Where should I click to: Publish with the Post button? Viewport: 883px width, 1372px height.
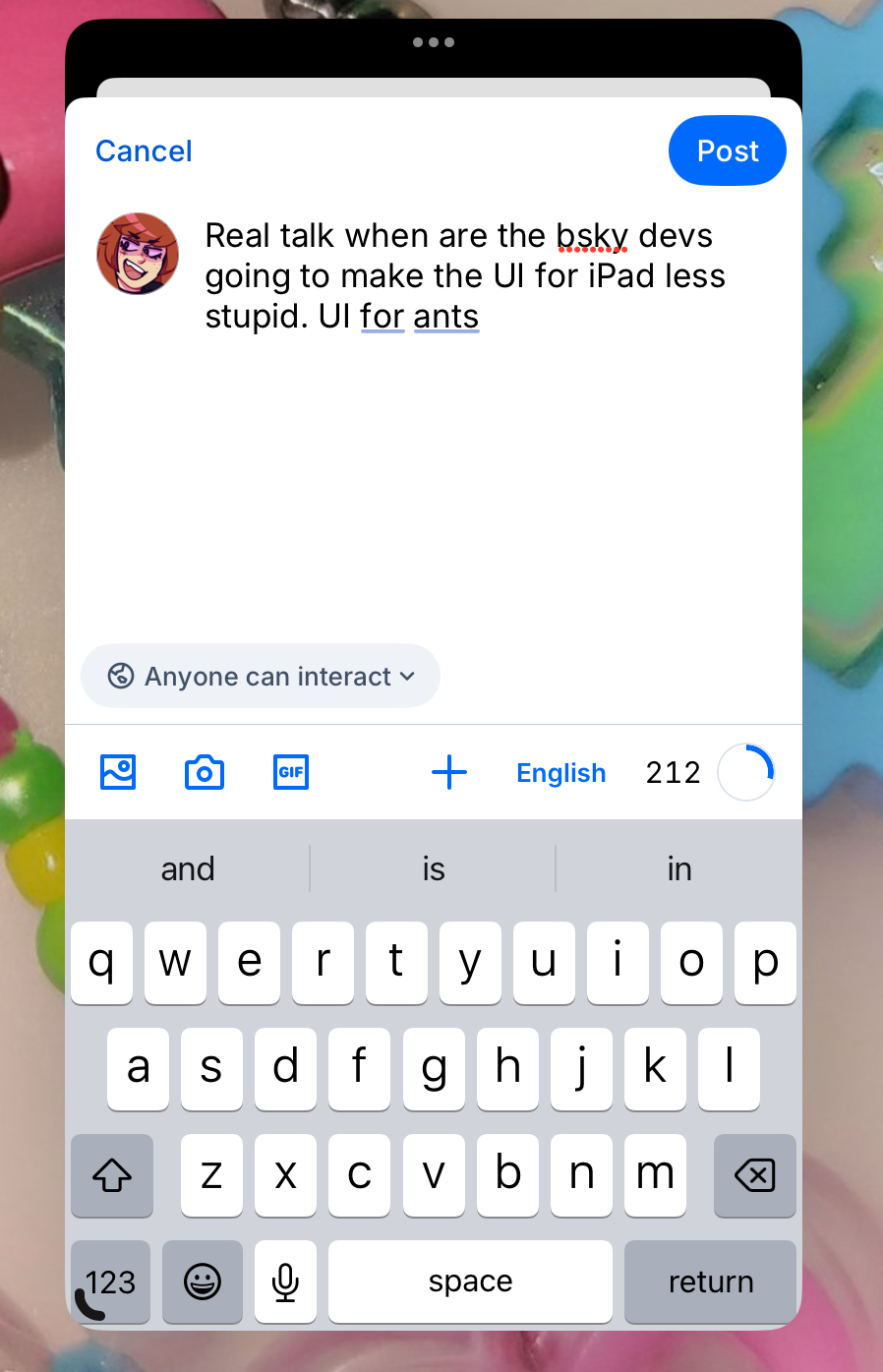pyautogui.click(x=727, y=151)
